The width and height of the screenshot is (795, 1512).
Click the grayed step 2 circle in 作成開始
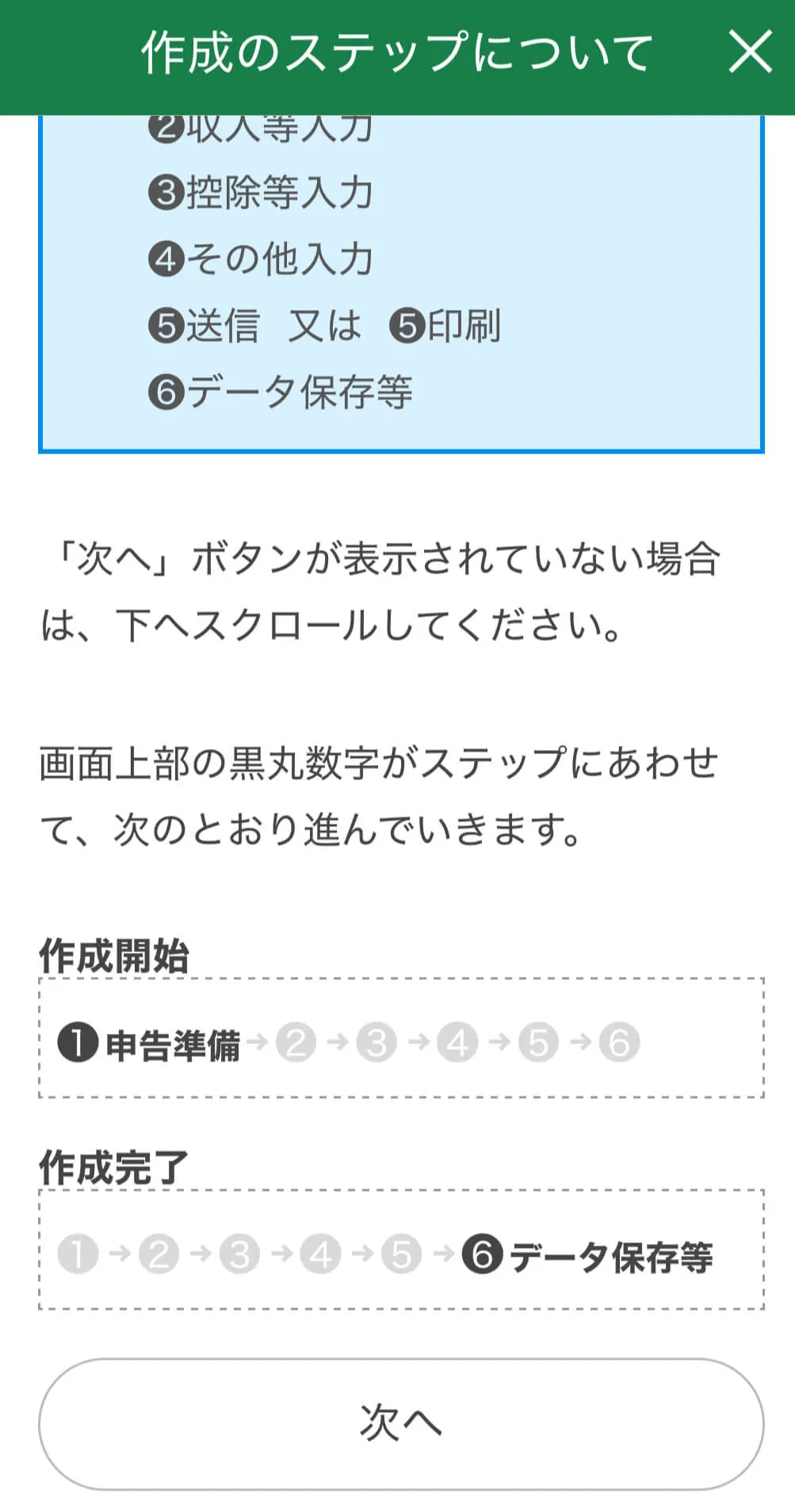[295, 1040]
